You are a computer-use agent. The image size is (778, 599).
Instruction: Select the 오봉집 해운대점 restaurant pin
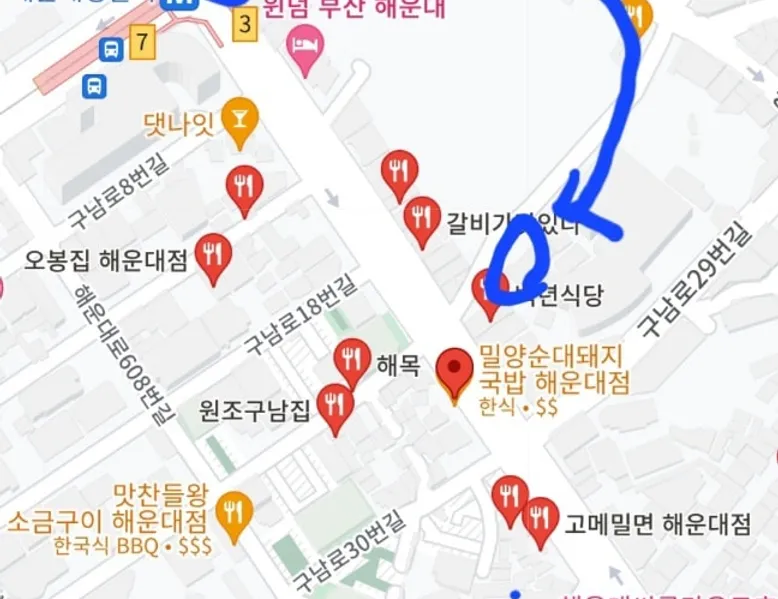[212, 256]
